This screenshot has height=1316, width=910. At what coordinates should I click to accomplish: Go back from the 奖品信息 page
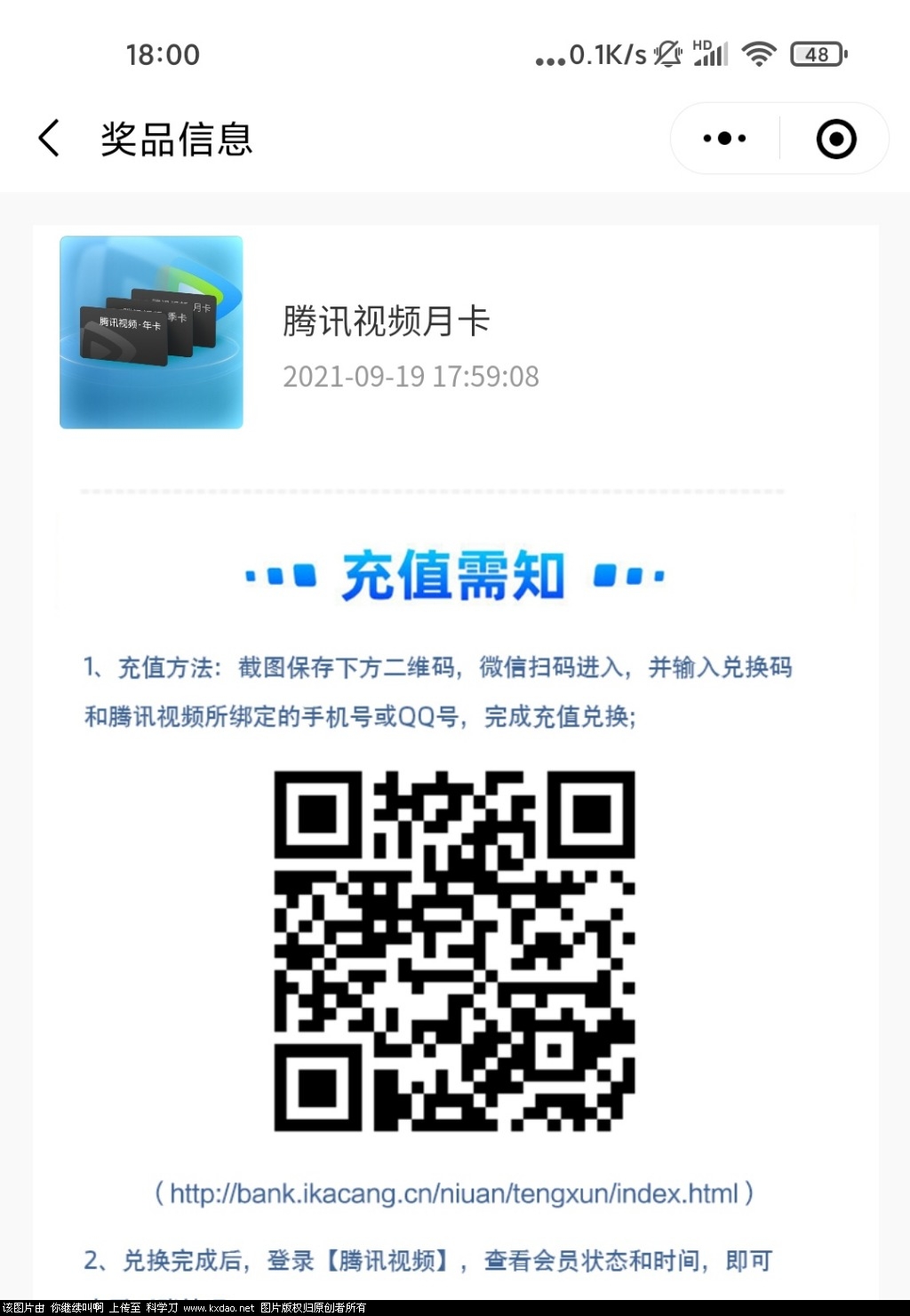pos(50,139)
